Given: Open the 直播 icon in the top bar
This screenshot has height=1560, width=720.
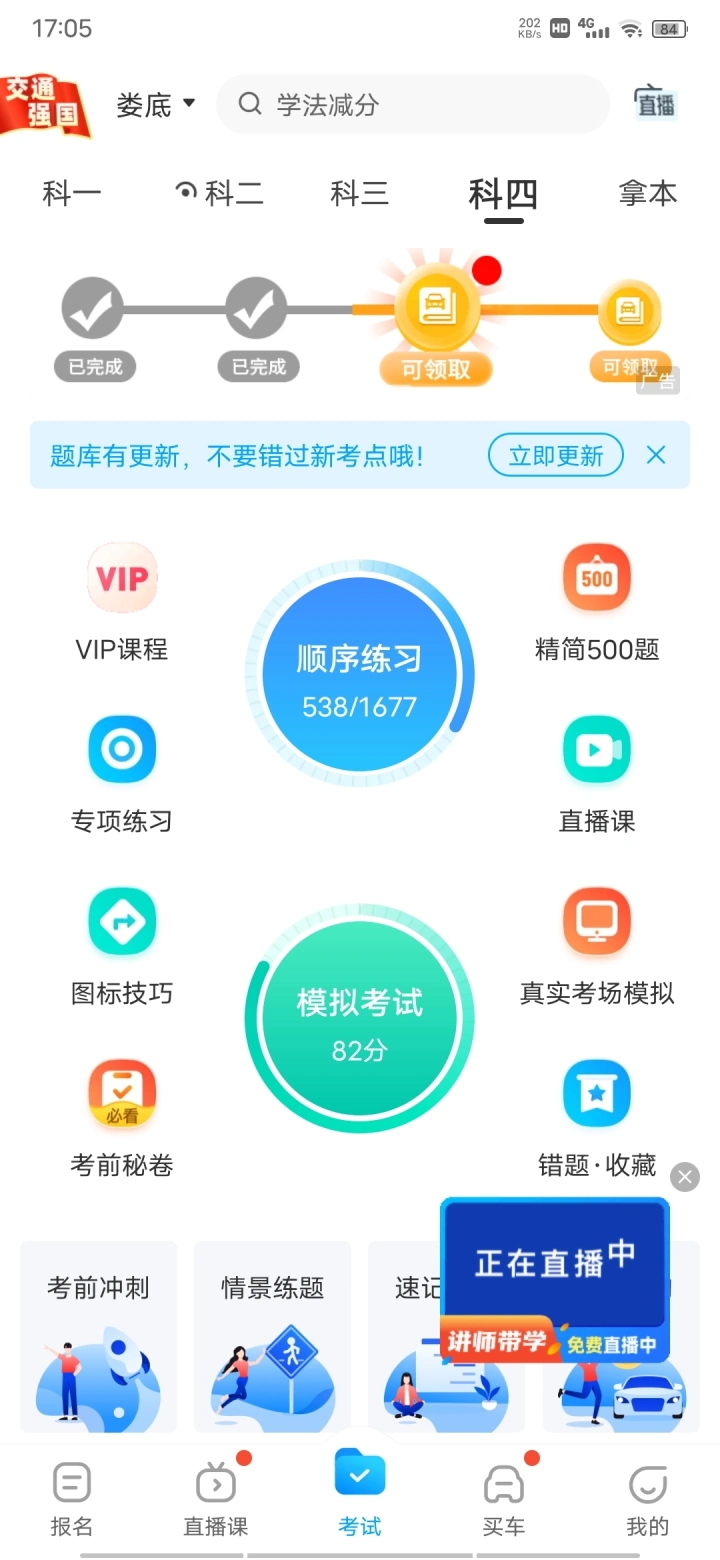Looking at the screenshot, I should pyautogui.click(x=656, y=103).
